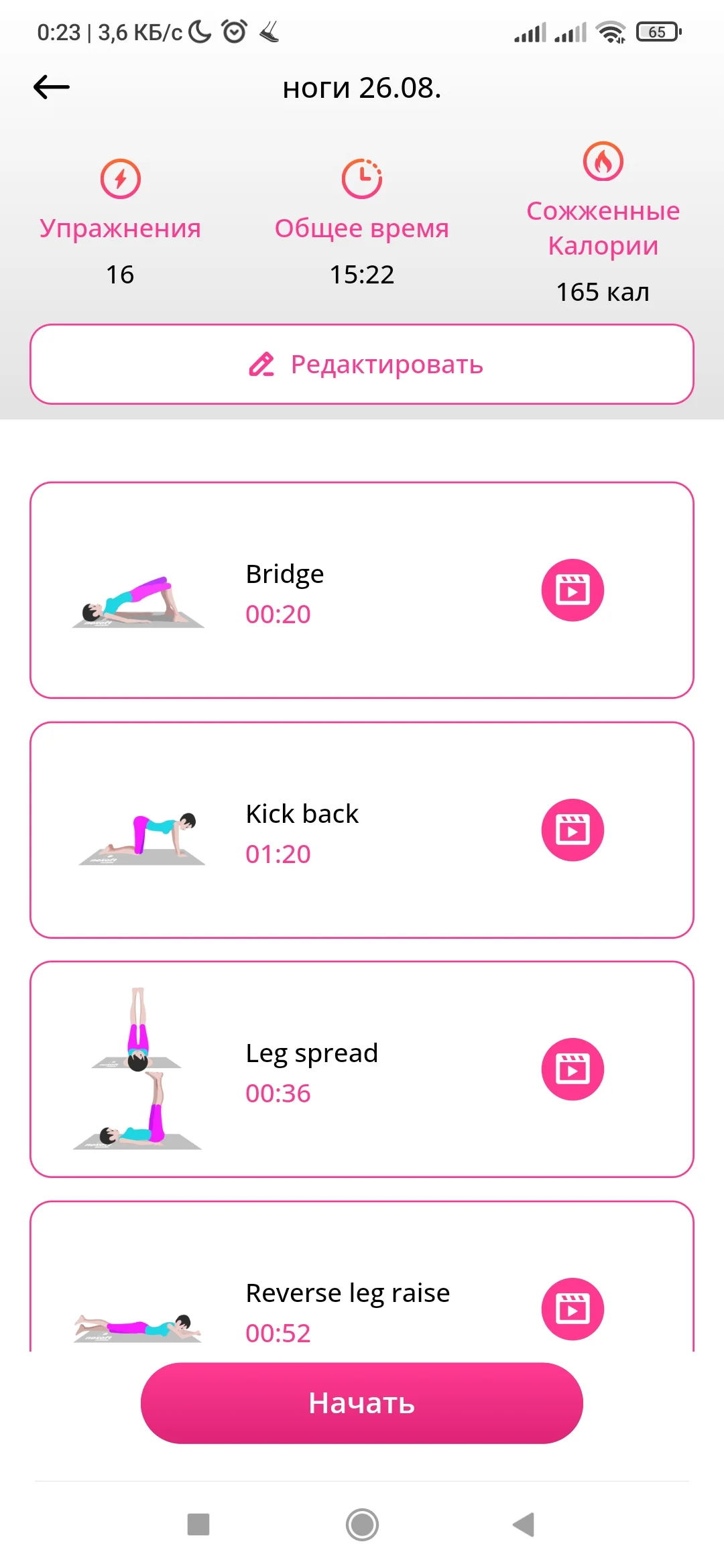
Task: Start the workout with Начать
Action: [x=362, y=1403]
